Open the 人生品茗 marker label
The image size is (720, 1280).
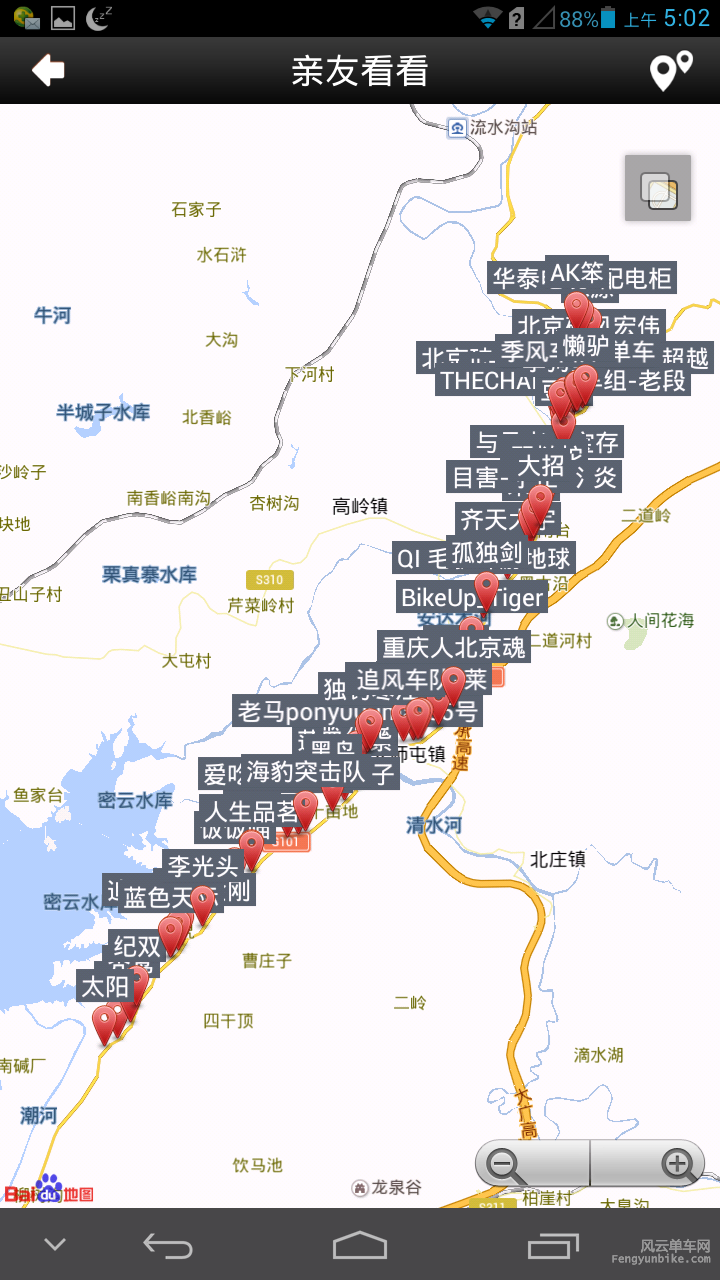249,809
